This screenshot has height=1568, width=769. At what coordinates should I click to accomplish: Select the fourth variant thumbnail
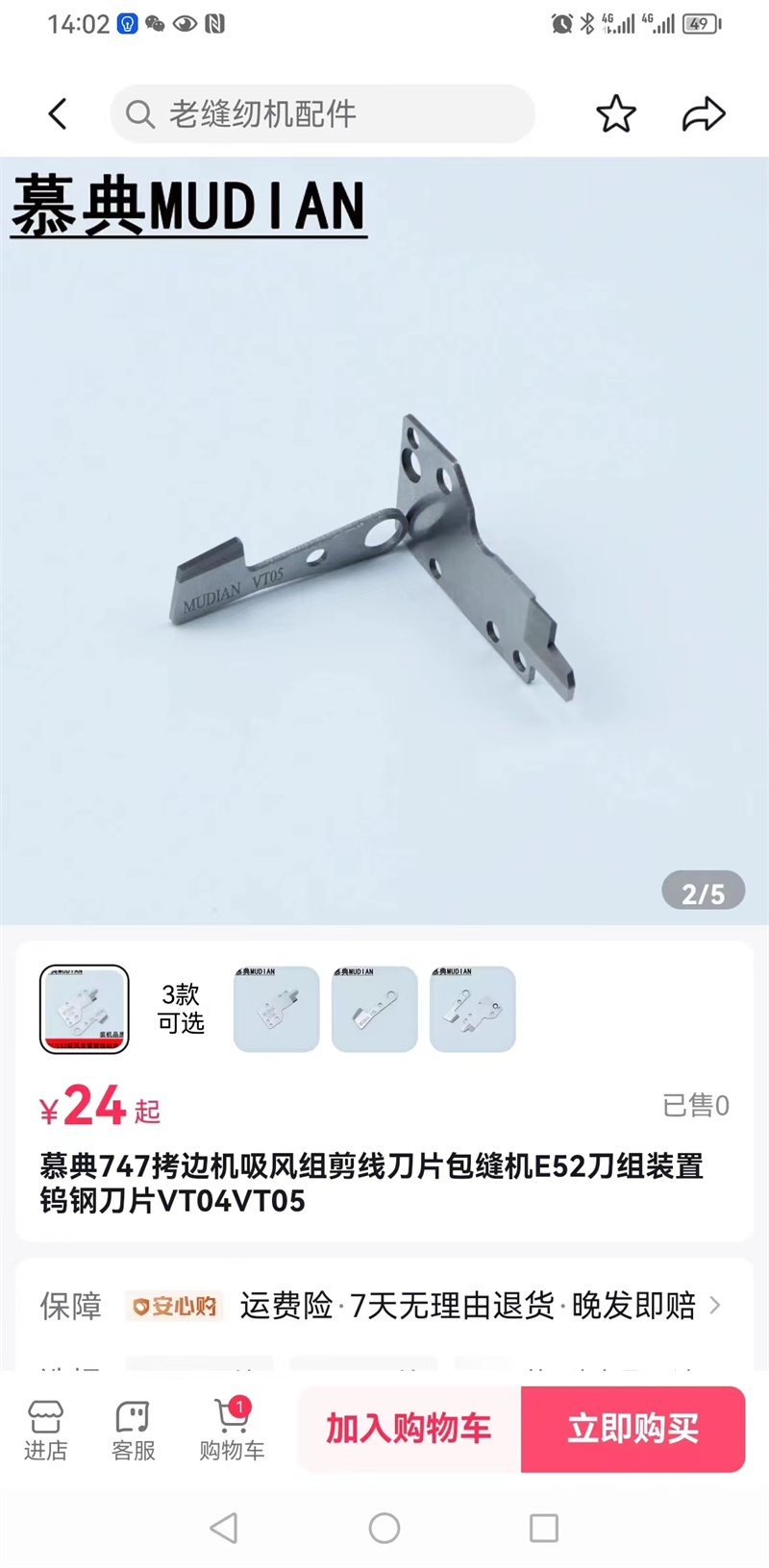click(x=473, y=1009)
